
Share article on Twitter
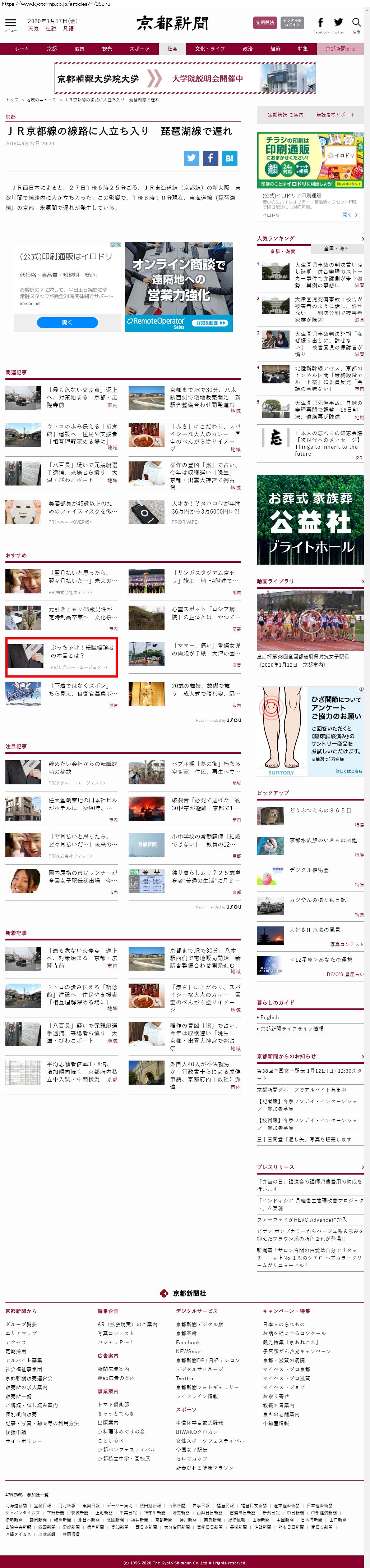(x=191, y=158)
